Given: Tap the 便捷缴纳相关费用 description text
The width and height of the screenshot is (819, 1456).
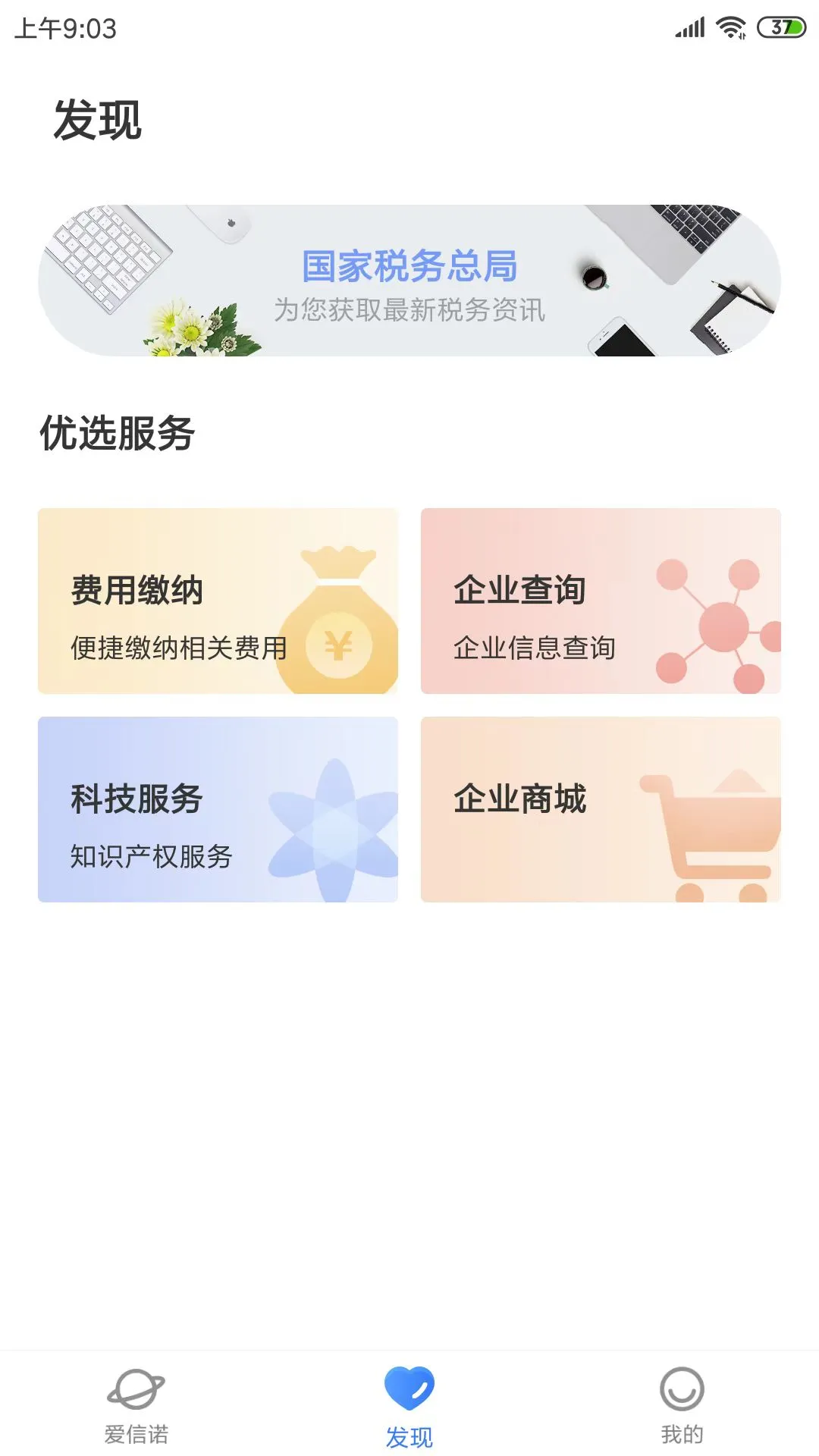Looking at the screenshot, I should click(x=177, y=647).
